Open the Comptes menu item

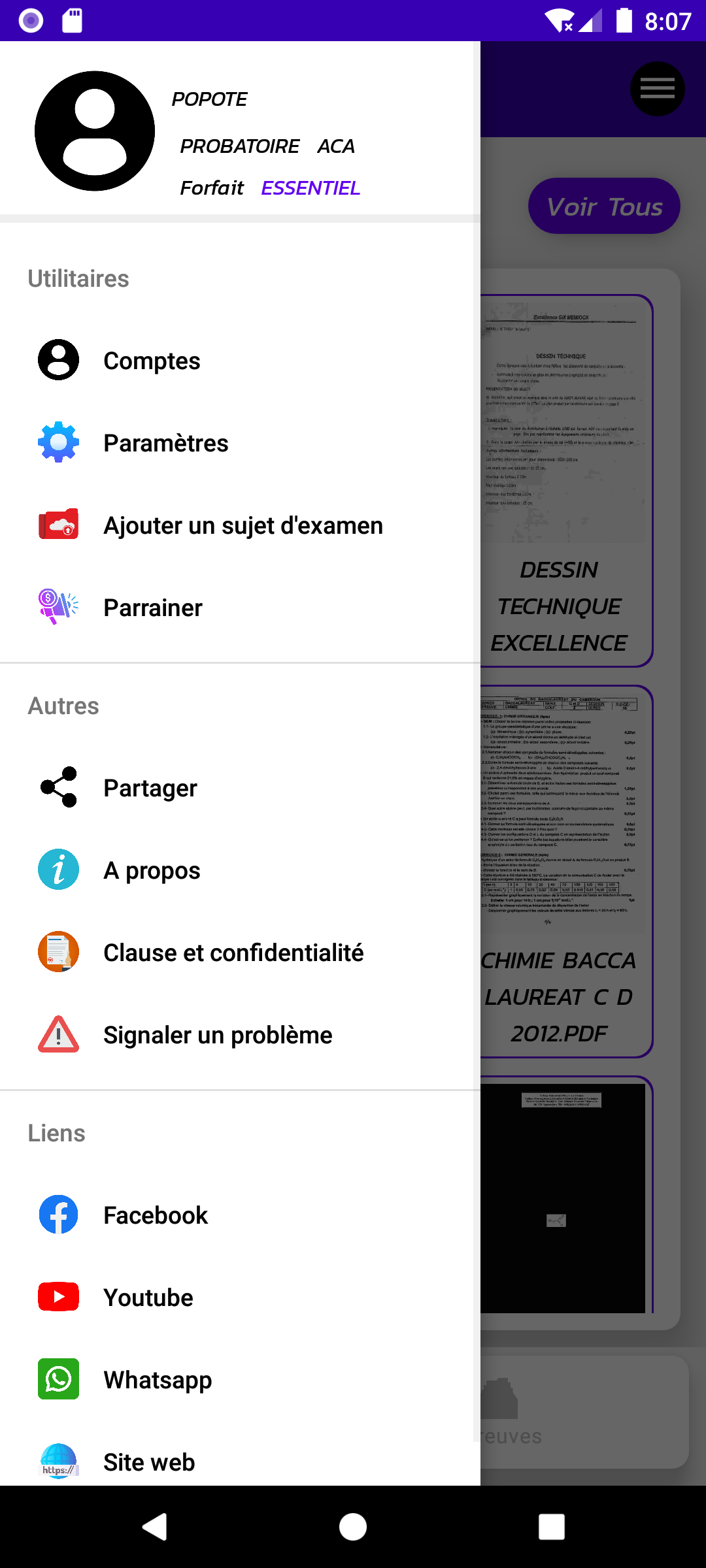point(240,361)
